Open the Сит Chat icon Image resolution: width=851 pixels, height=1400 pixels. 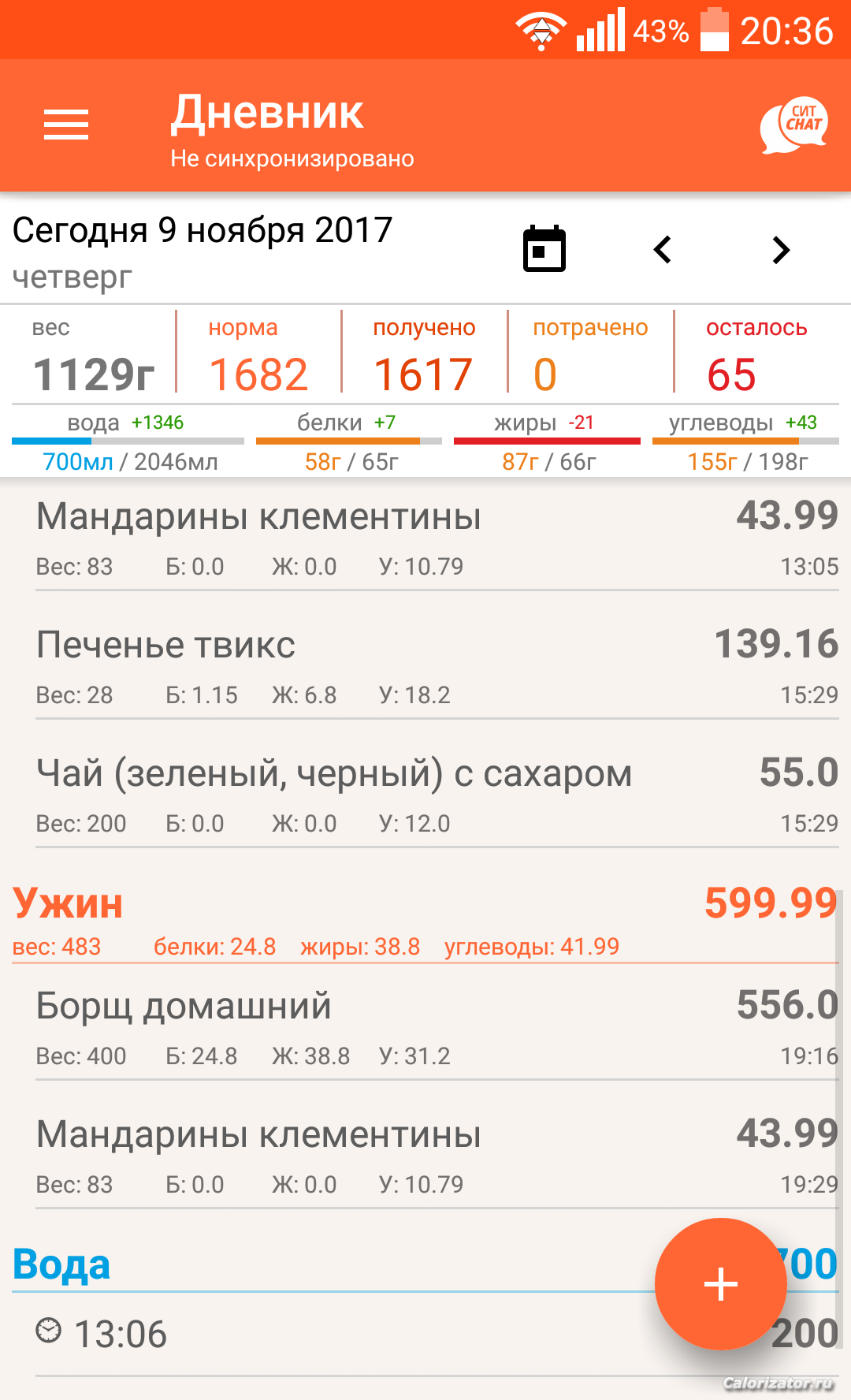click(794, 125)
